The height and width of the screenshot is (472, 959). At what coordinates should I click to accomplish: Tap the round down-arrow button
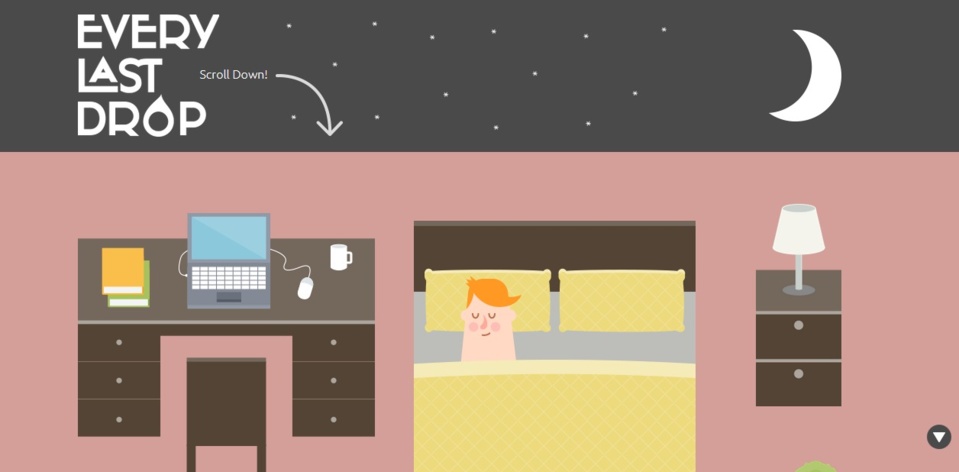pyautogui.click(x=938, y=437)
